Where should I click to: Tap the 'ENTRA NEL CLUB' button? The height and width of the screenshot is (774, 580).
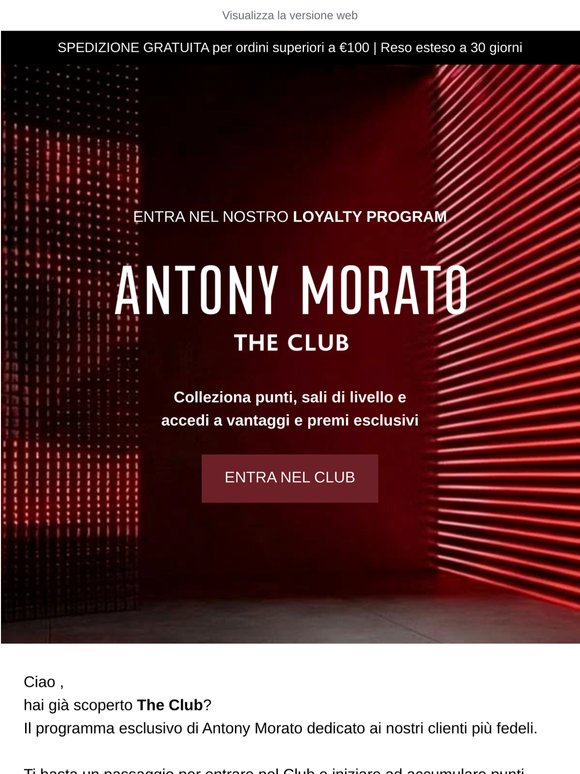point(290,478)
